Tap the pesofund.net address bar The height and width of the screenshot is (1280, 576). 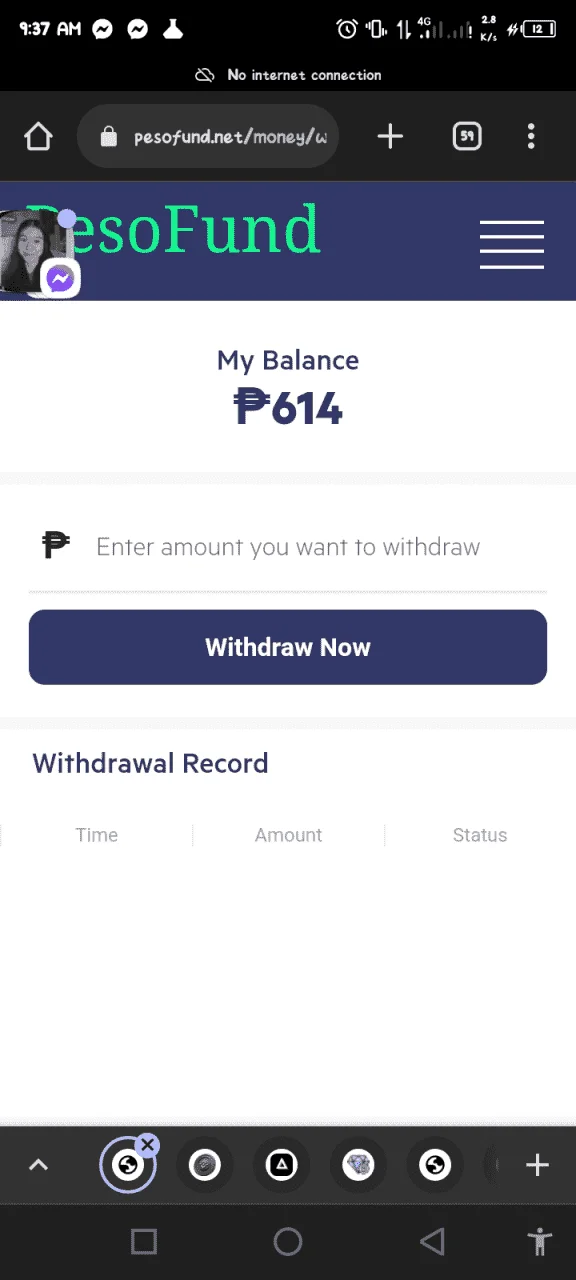coord(208,136)
